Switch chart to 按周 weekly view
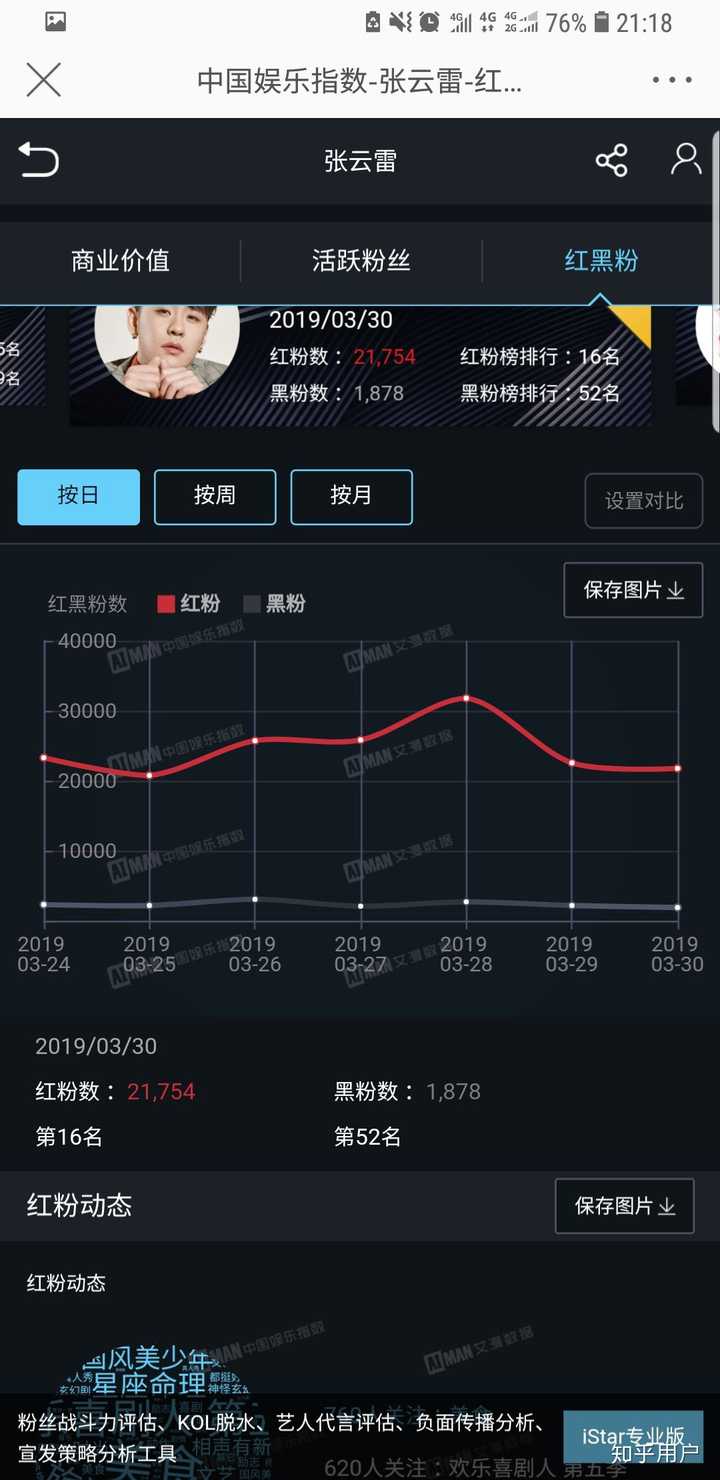 click(215, 497)
